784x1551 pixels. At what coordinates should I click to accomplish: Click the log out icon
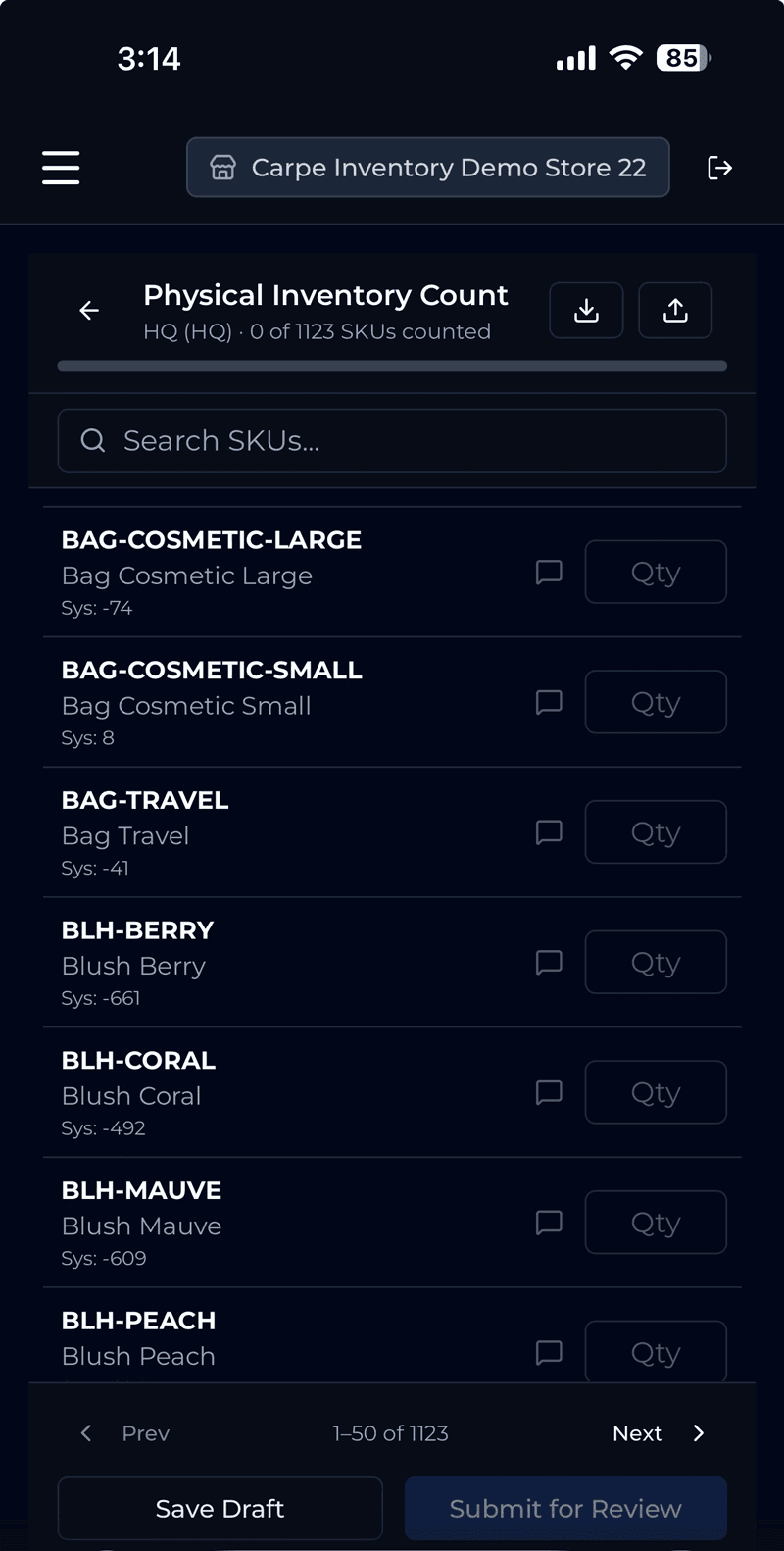point(720,168)
